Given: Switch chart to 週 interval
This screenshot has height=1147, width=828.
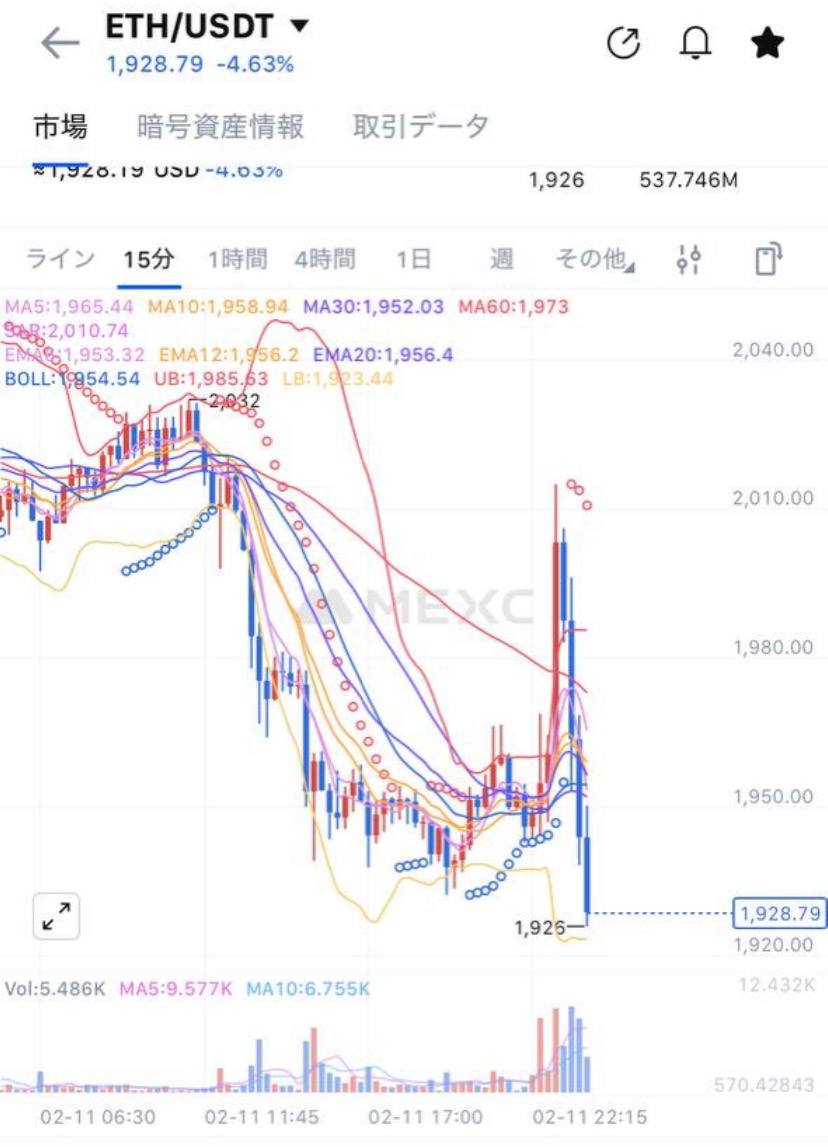Looking at the screenshot, I should pyautogui.click(x=501, y=260).
